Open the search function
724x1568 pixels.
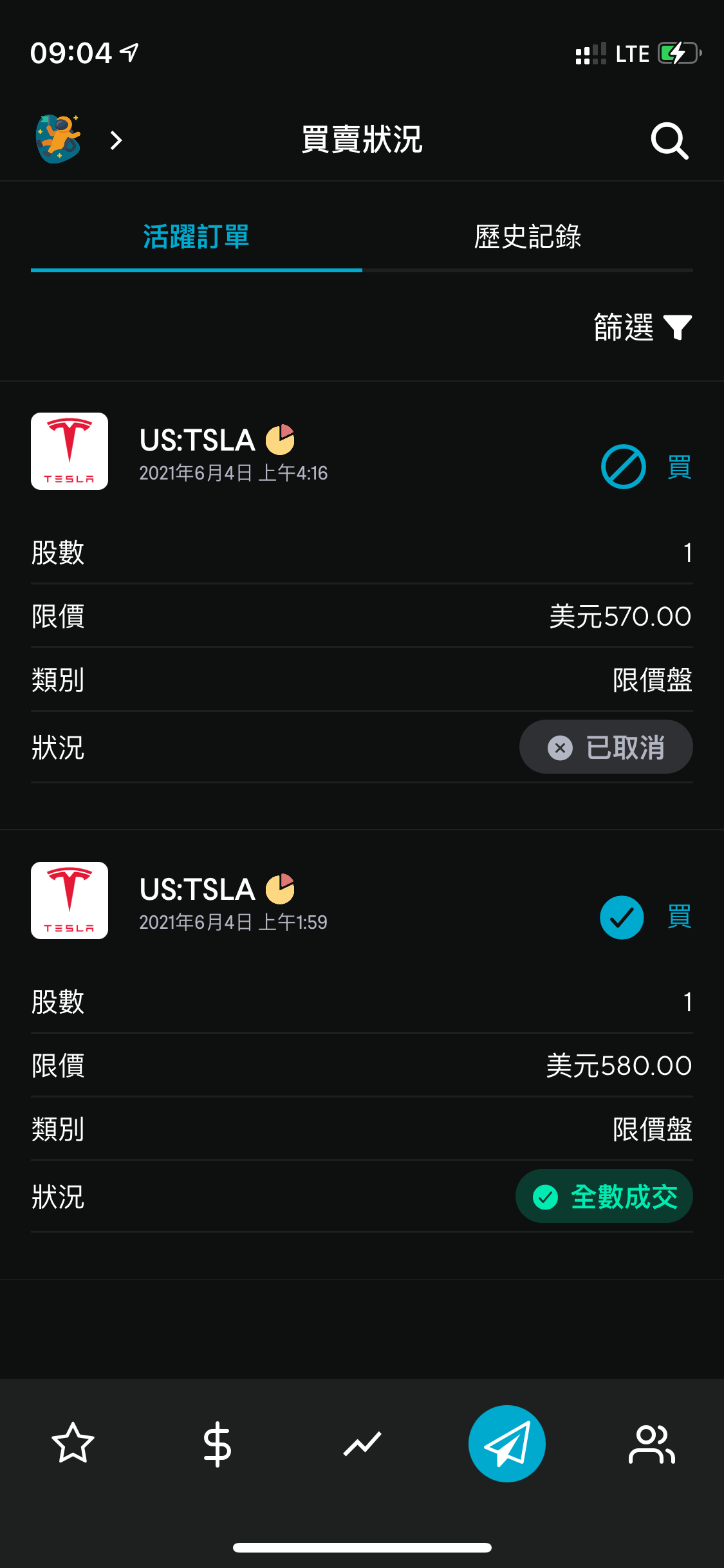tap(669, 140)
